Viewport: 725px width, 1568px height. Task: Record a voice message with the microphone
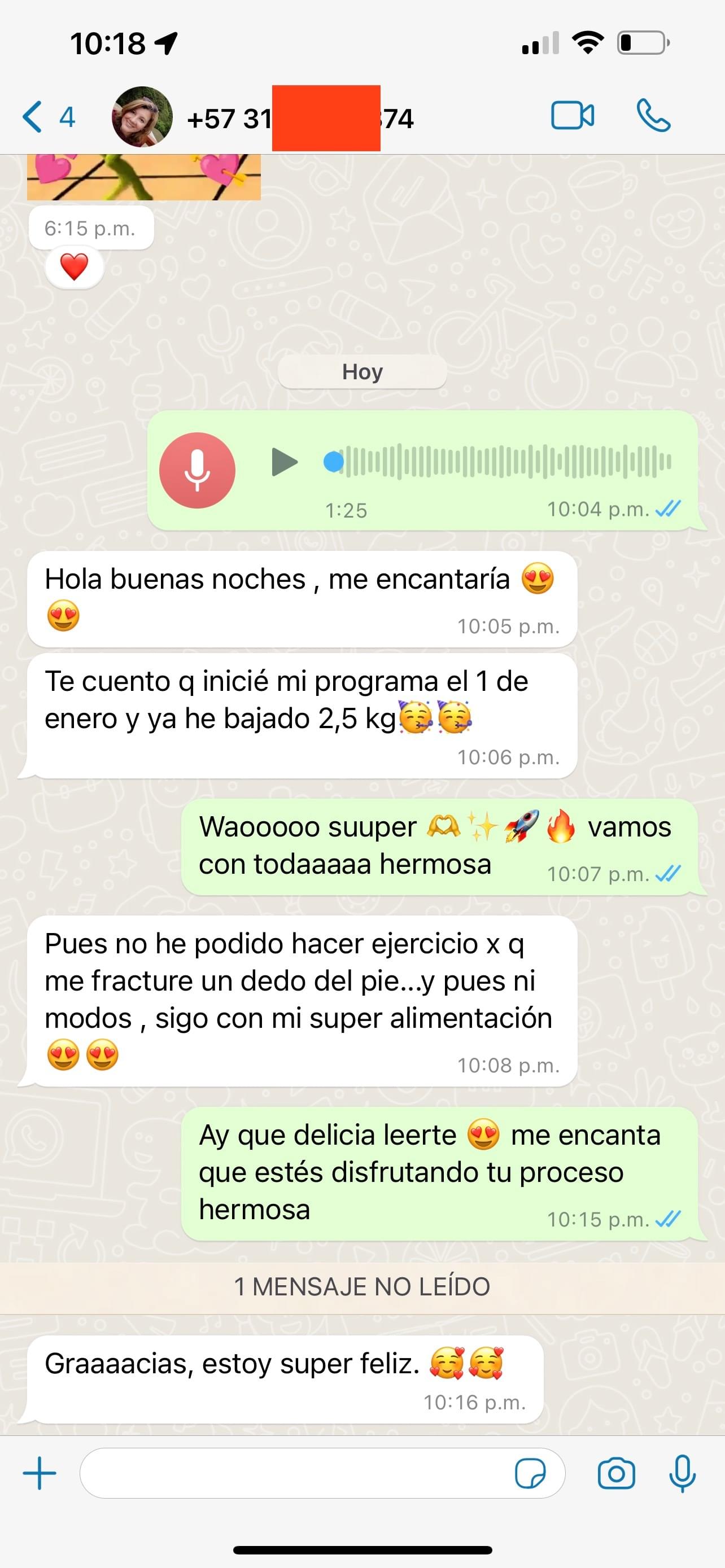pos(683,1473)
